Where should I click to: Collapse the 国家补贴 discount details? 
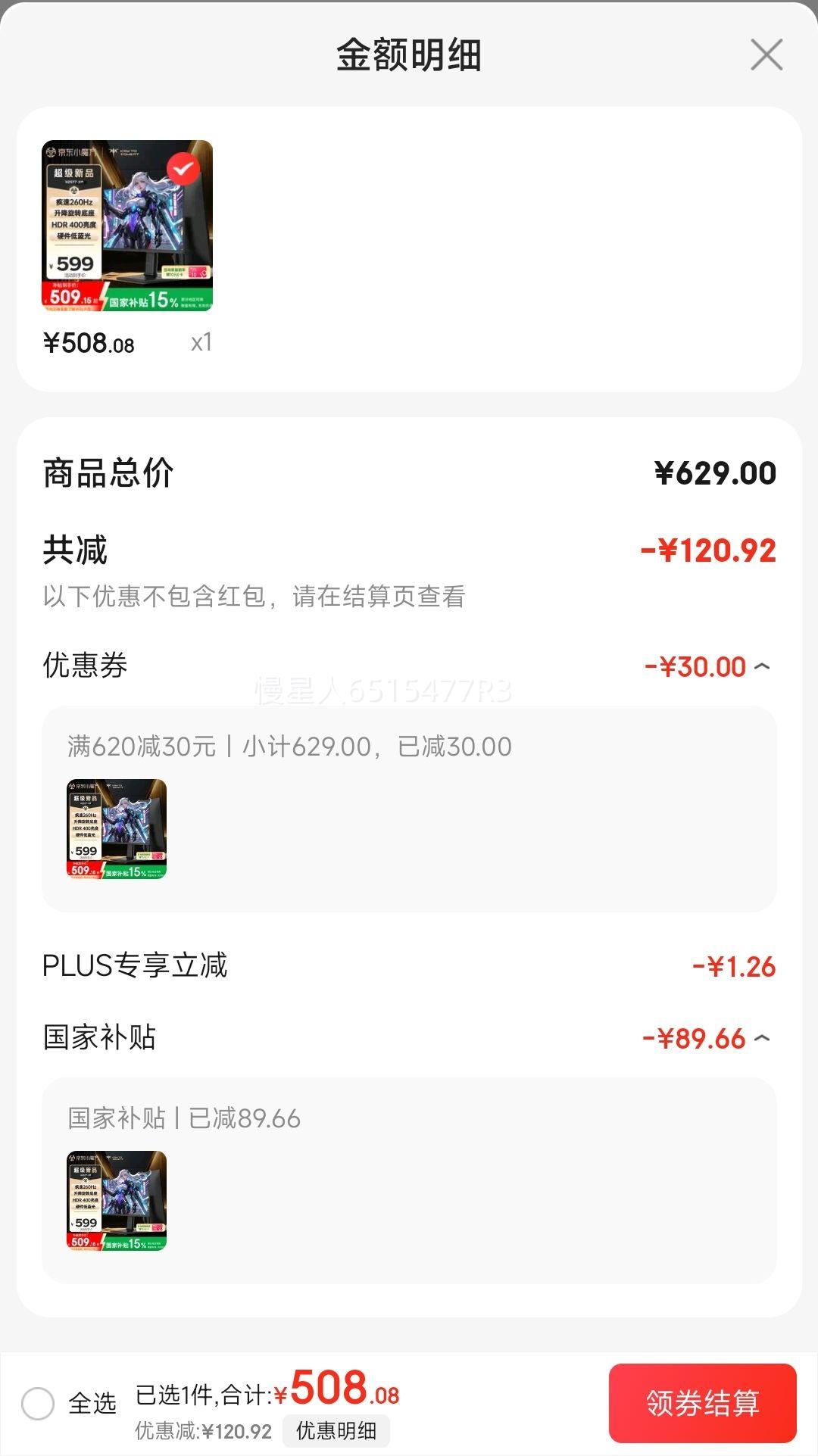(762, 1038)
